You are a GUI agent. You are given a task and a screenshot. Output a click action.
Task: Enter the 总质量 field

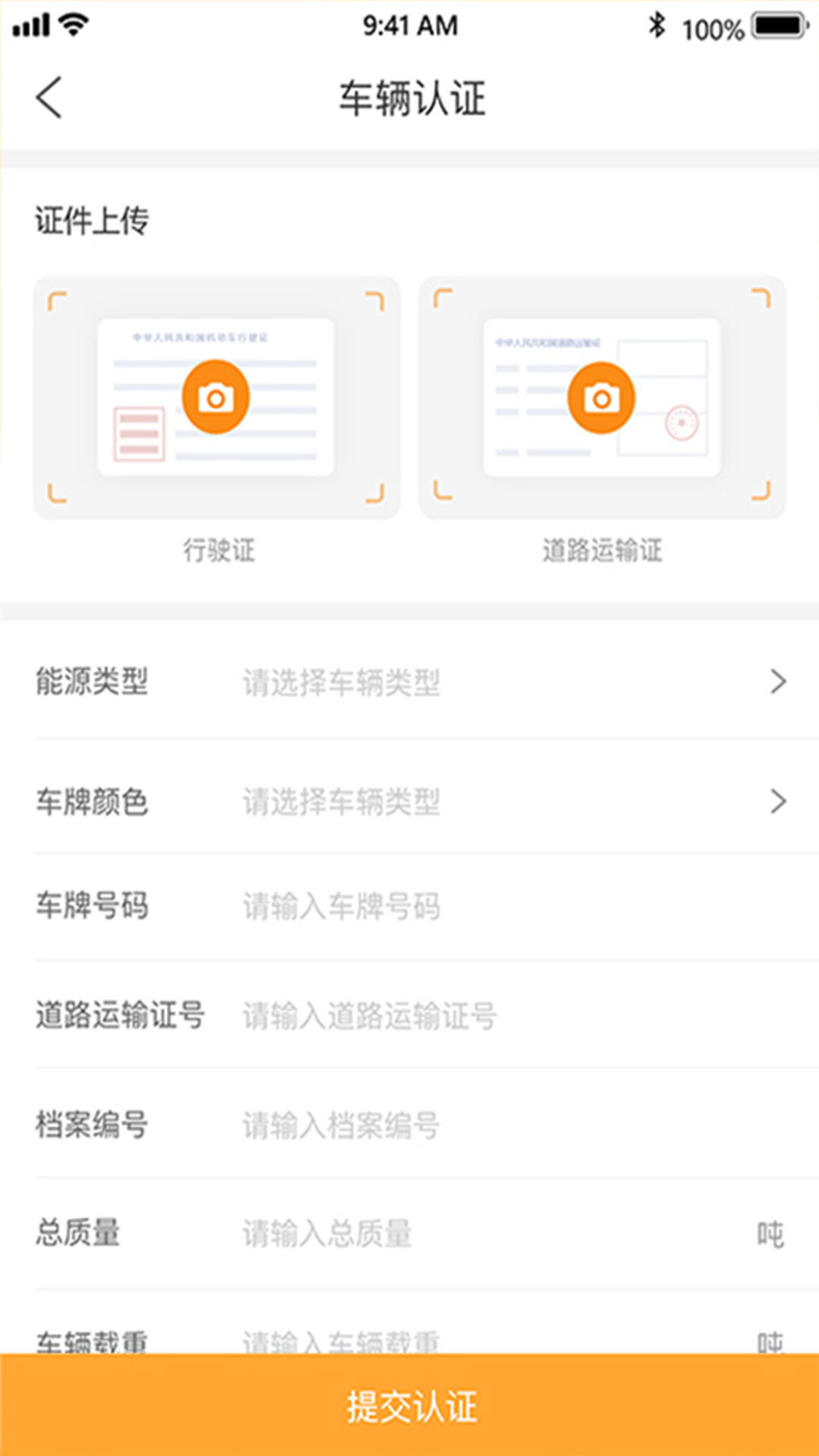click(x=493, y=1234)
